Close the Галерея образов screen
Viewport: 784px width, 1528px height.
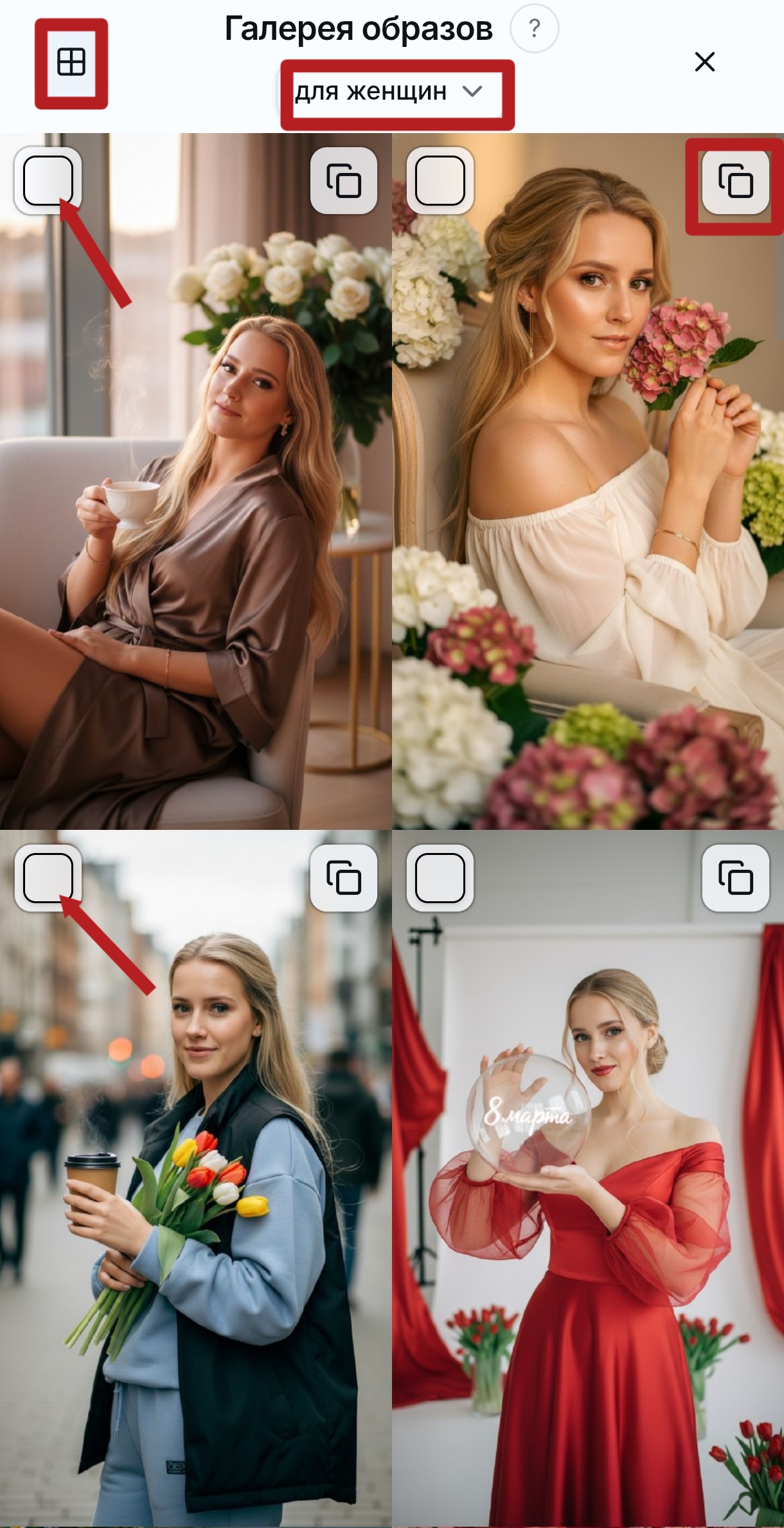705,62
